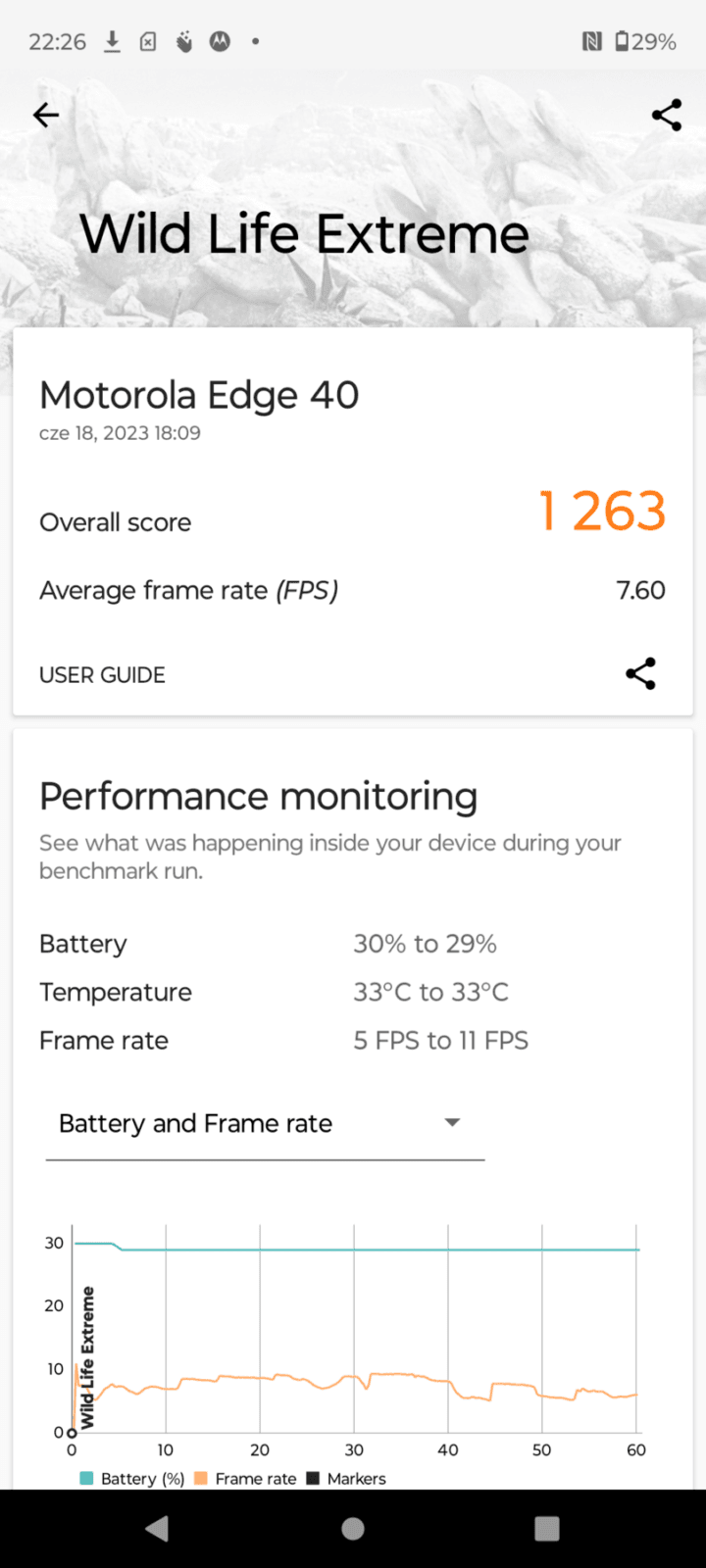
Task: Expand the Battery and Frame rate dropdown
Action: click(265, 1123)
